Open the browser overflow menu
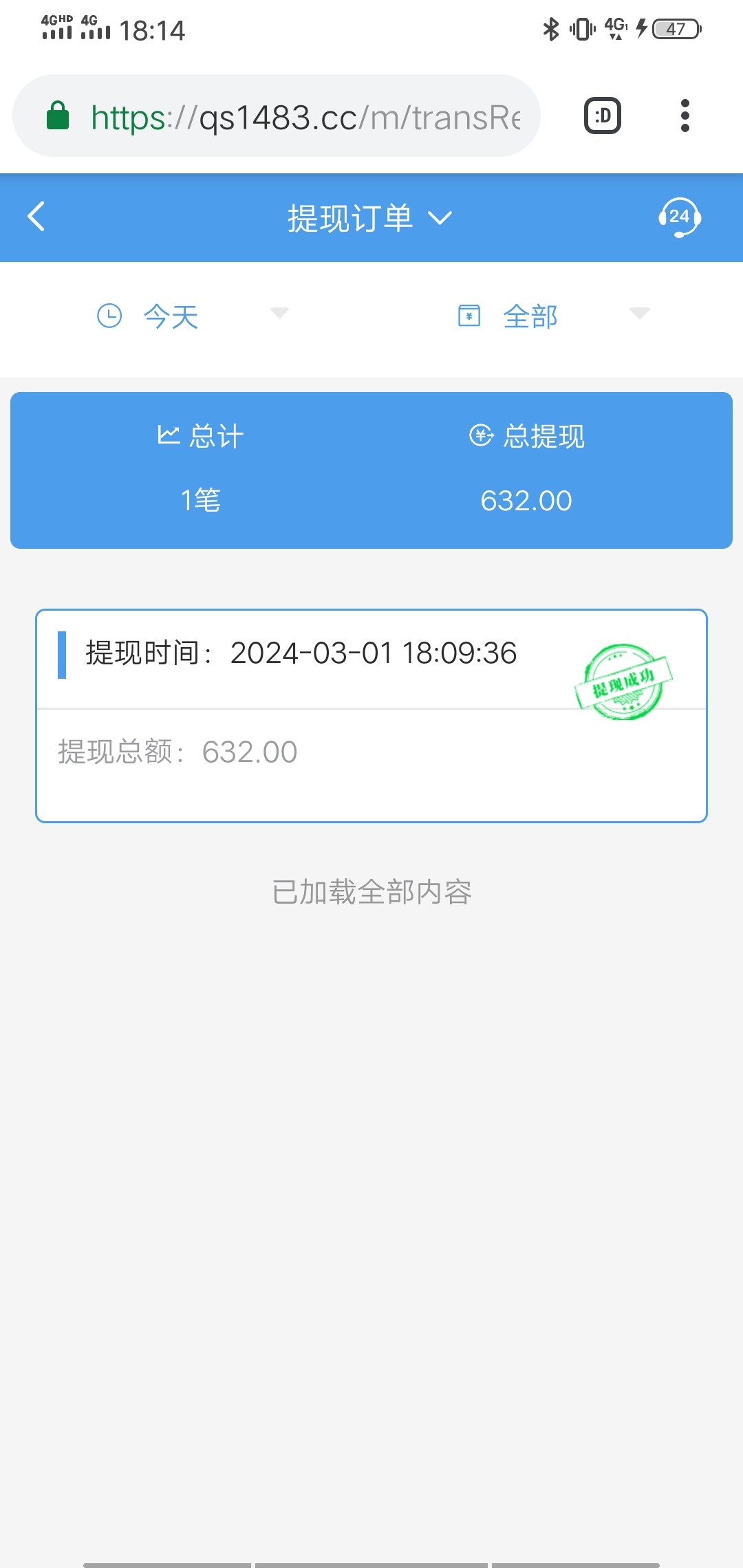The image size is (743, 1568). (x=685, y=116)
